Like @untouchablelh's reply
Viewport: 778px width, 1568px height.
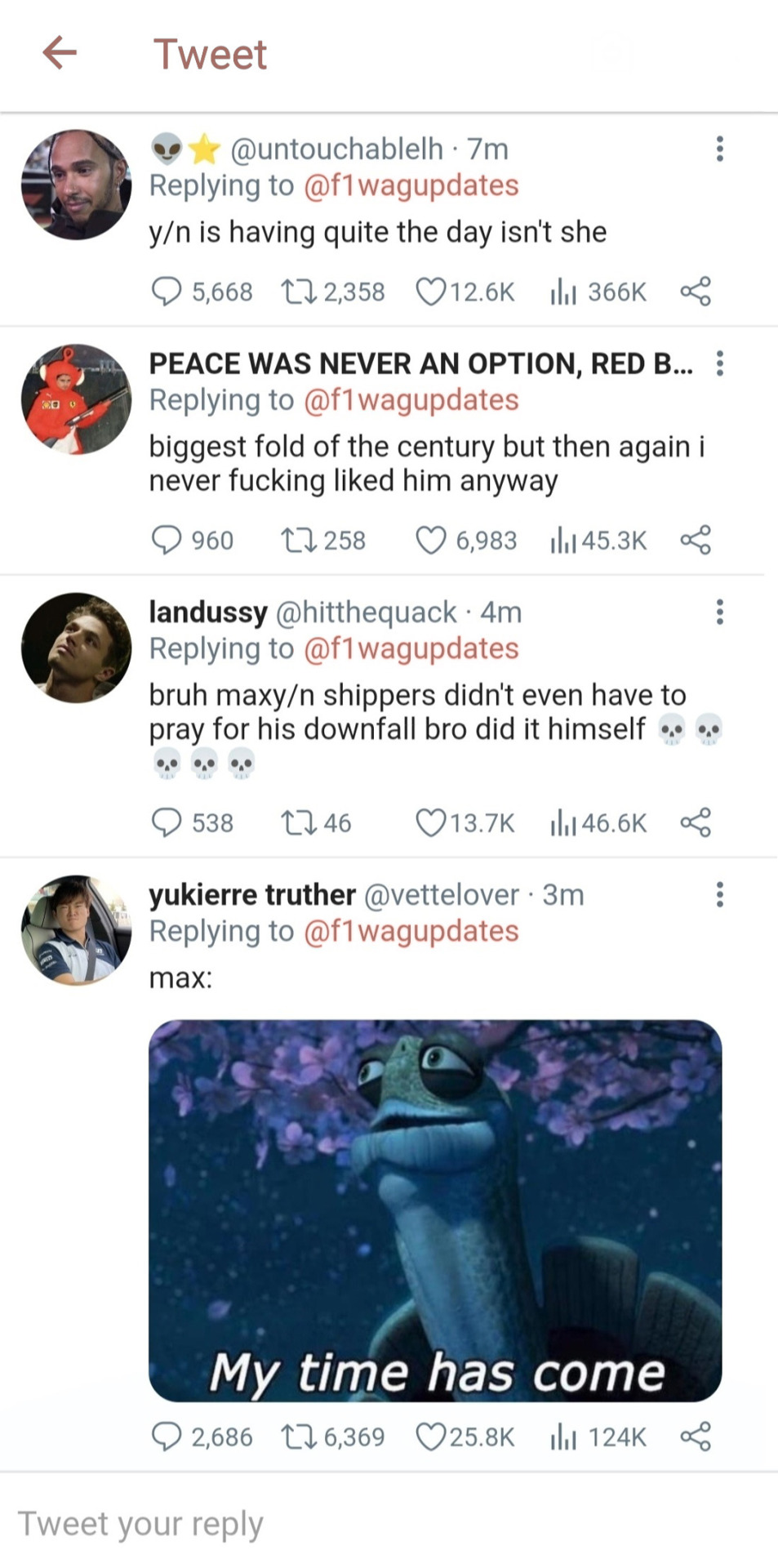tap(431, 292)
